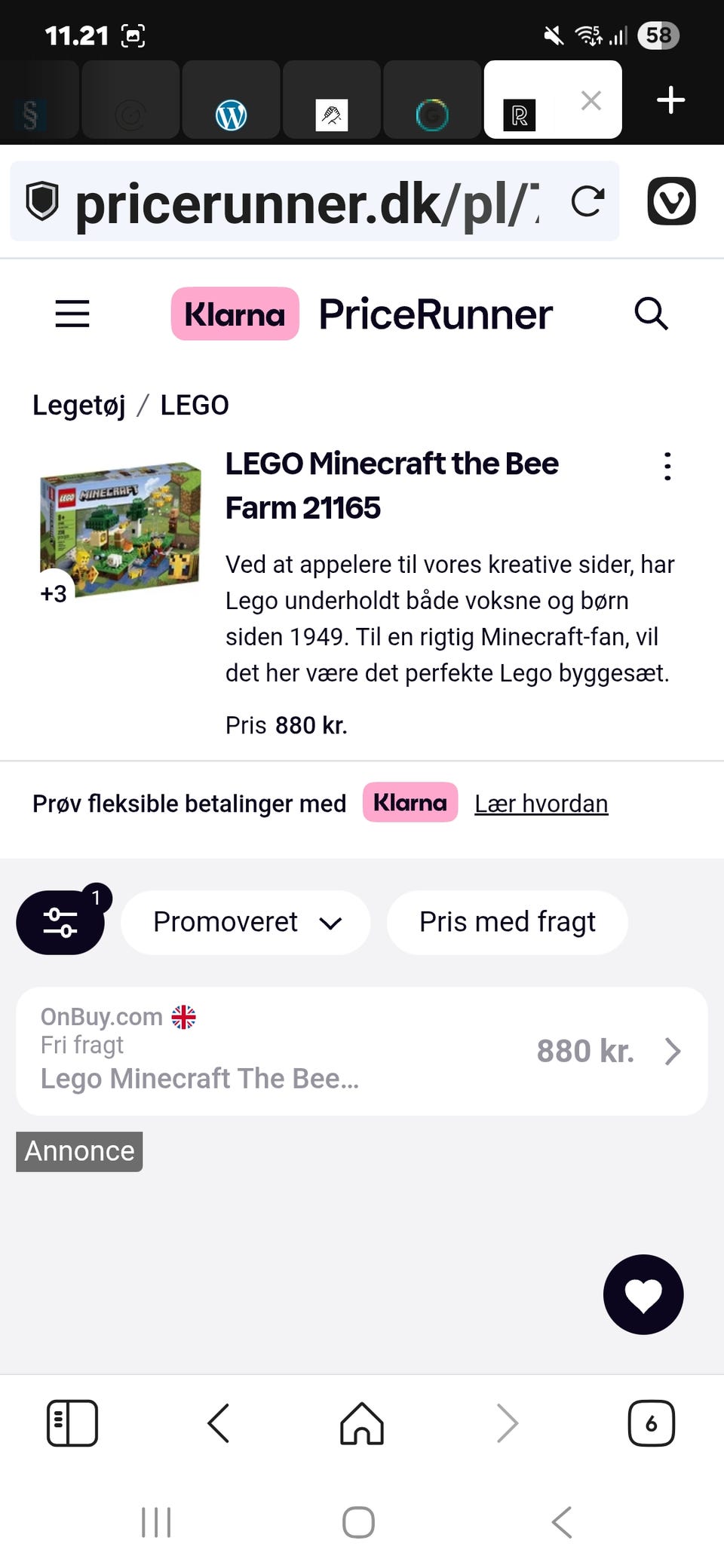The width and height of the screenshot is (724, 1568).
Task: Switch to the WordPress tab
Action: click(231, 115)
